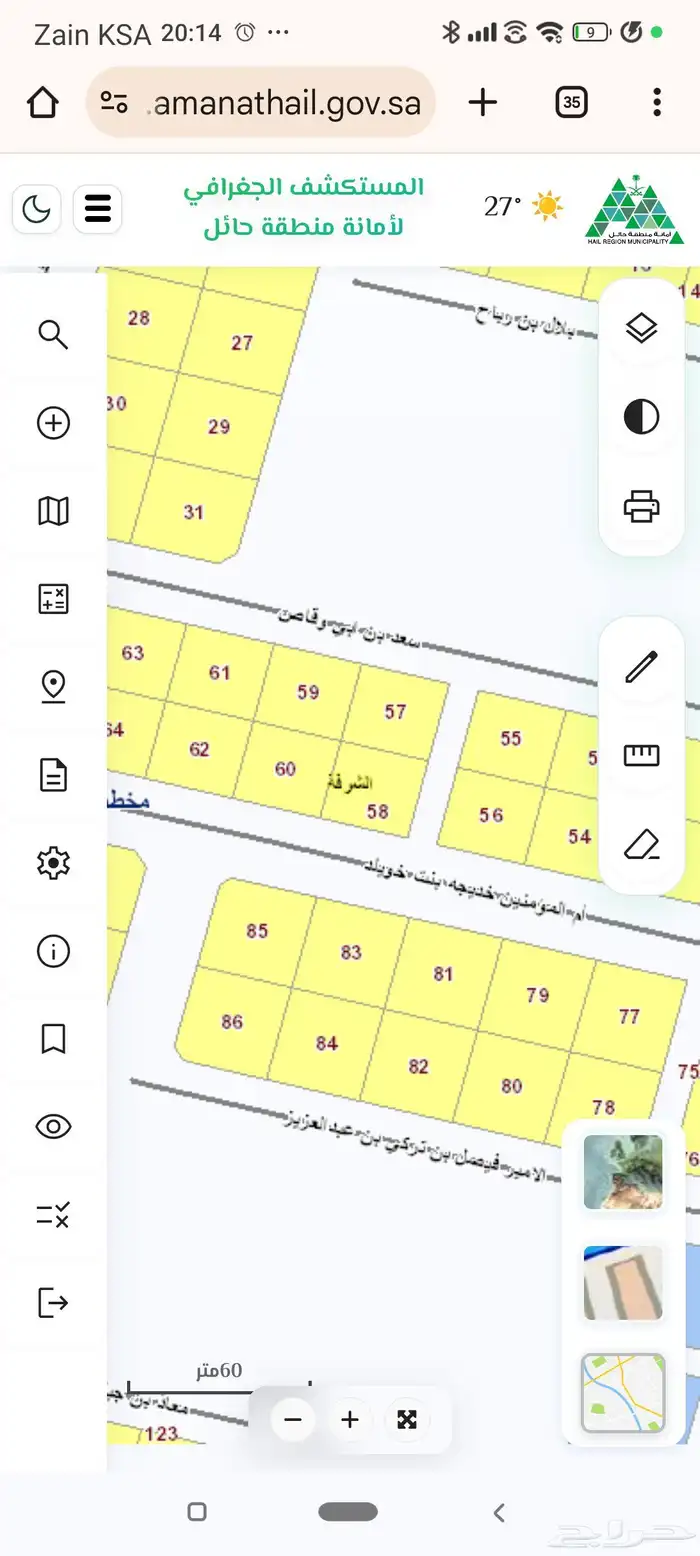
Task: Select the ruler measurement tool
Action: 641,754
